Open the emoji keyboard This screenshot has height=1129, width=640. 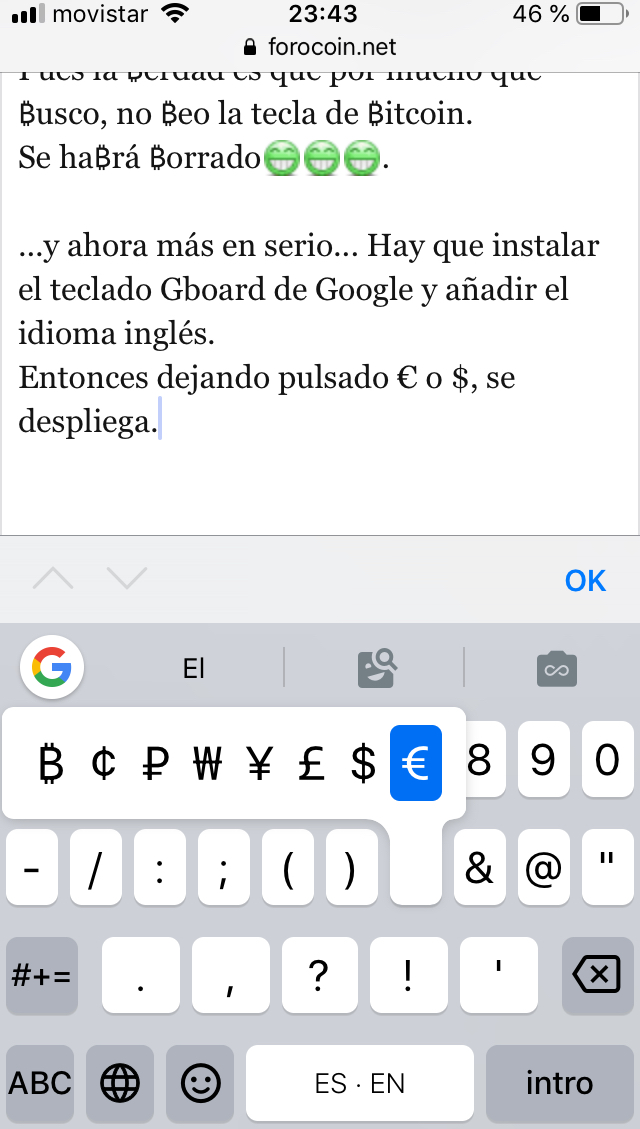point(200,1083)
